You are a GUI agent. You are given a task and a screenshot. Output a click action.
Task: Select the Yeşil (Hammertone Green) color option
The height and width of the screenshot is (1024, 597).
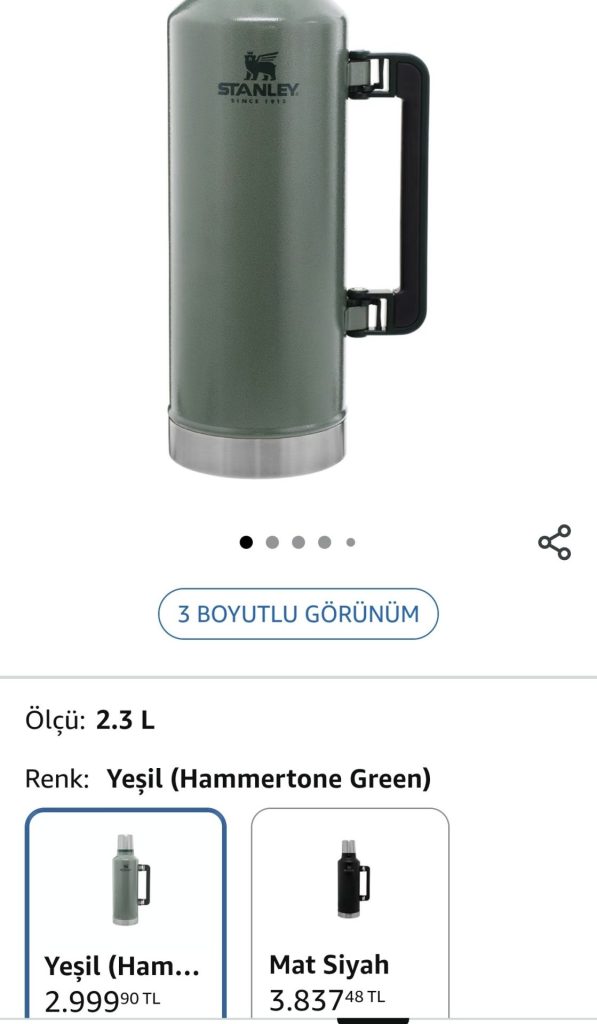point(125,914)
